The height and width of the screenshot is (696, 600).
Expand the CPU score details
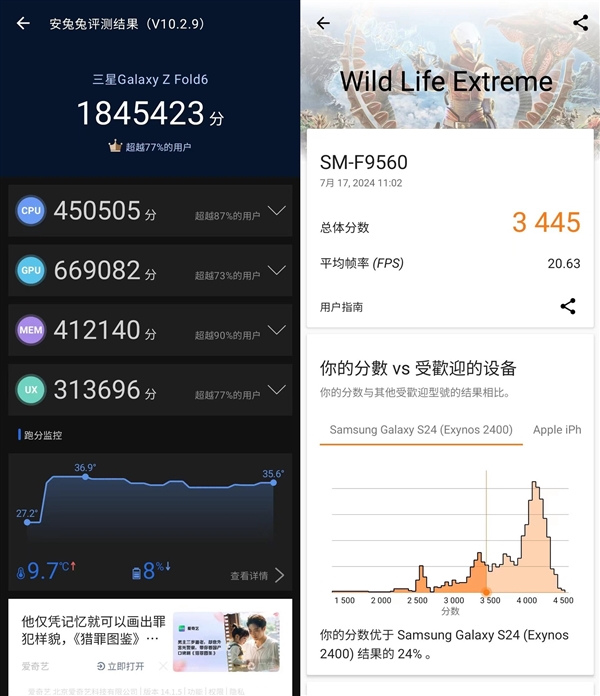pos(277,211)
